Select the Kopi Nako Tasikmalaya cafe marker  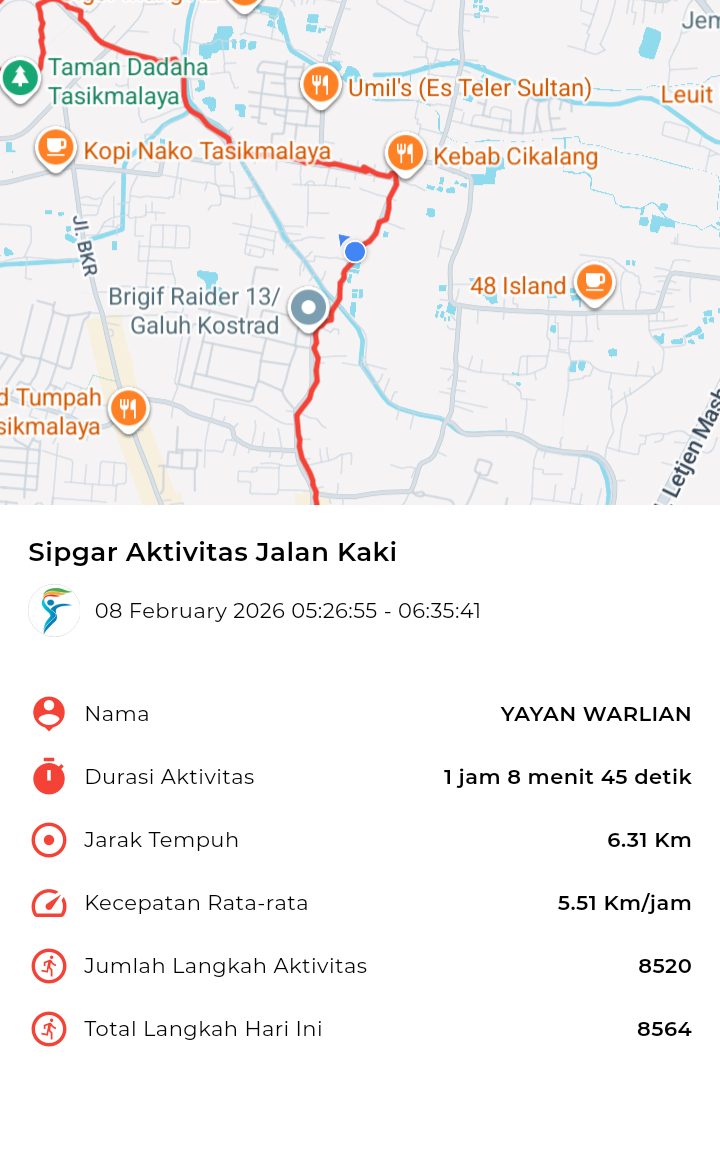click(56, 148)
